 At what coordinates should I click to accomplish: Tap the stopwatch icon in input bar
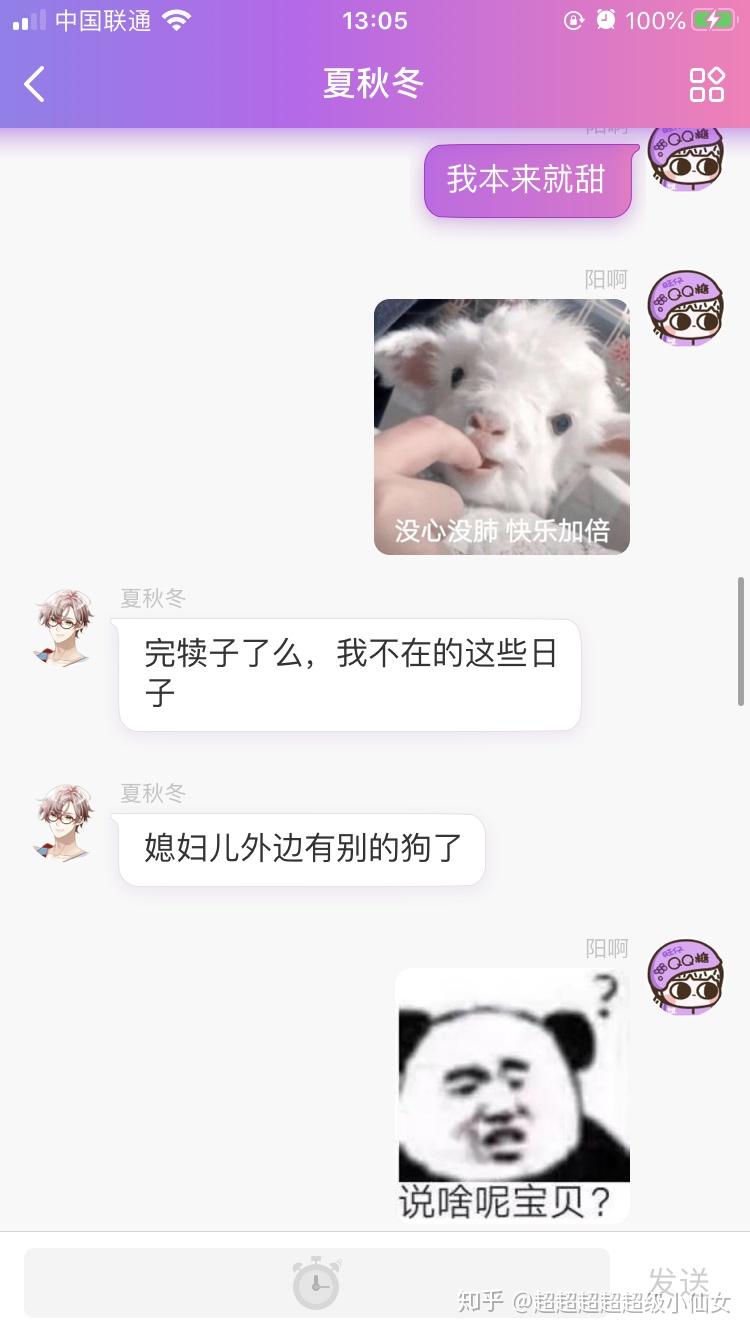(317, 1282)
